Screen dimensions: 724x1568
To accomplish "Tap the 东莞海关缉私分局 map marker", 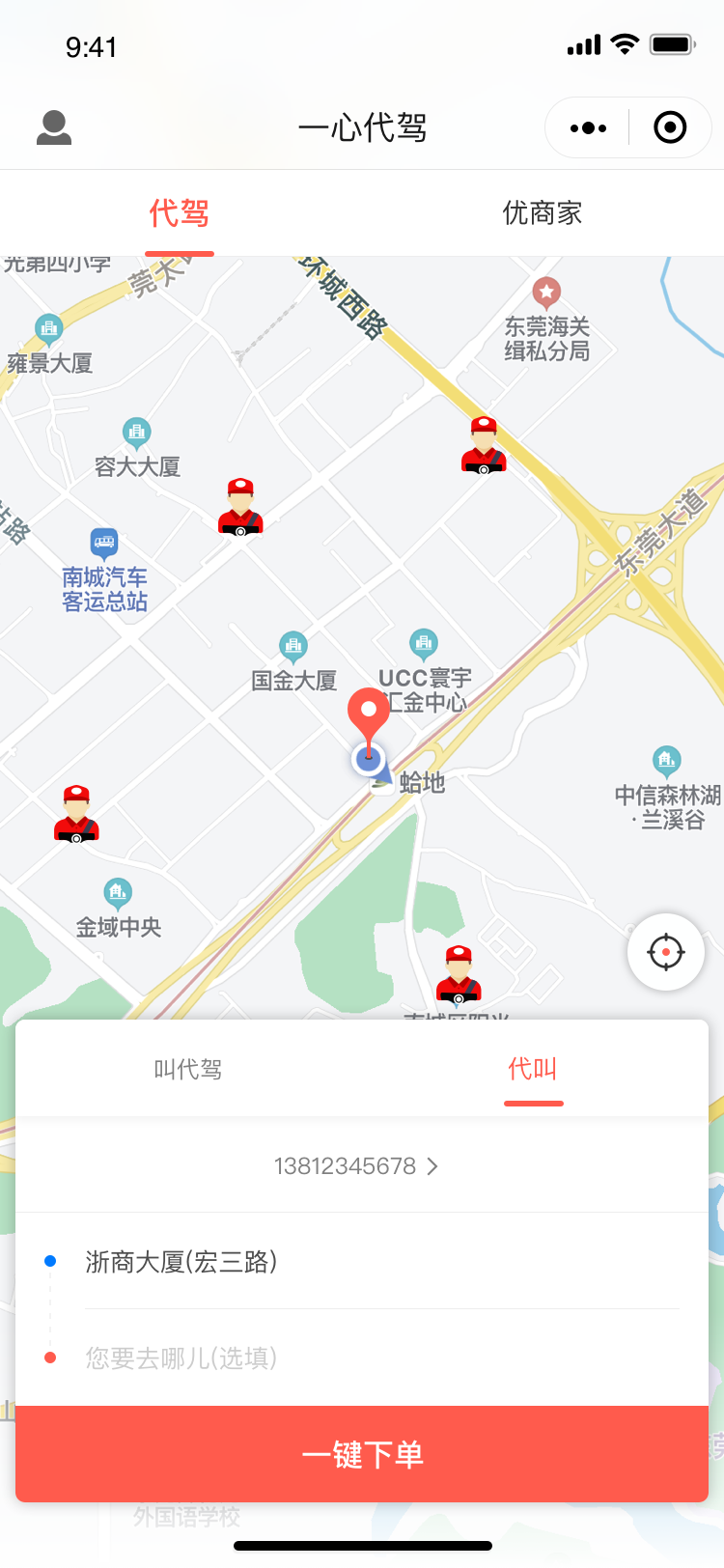I will tap(547, 291).
